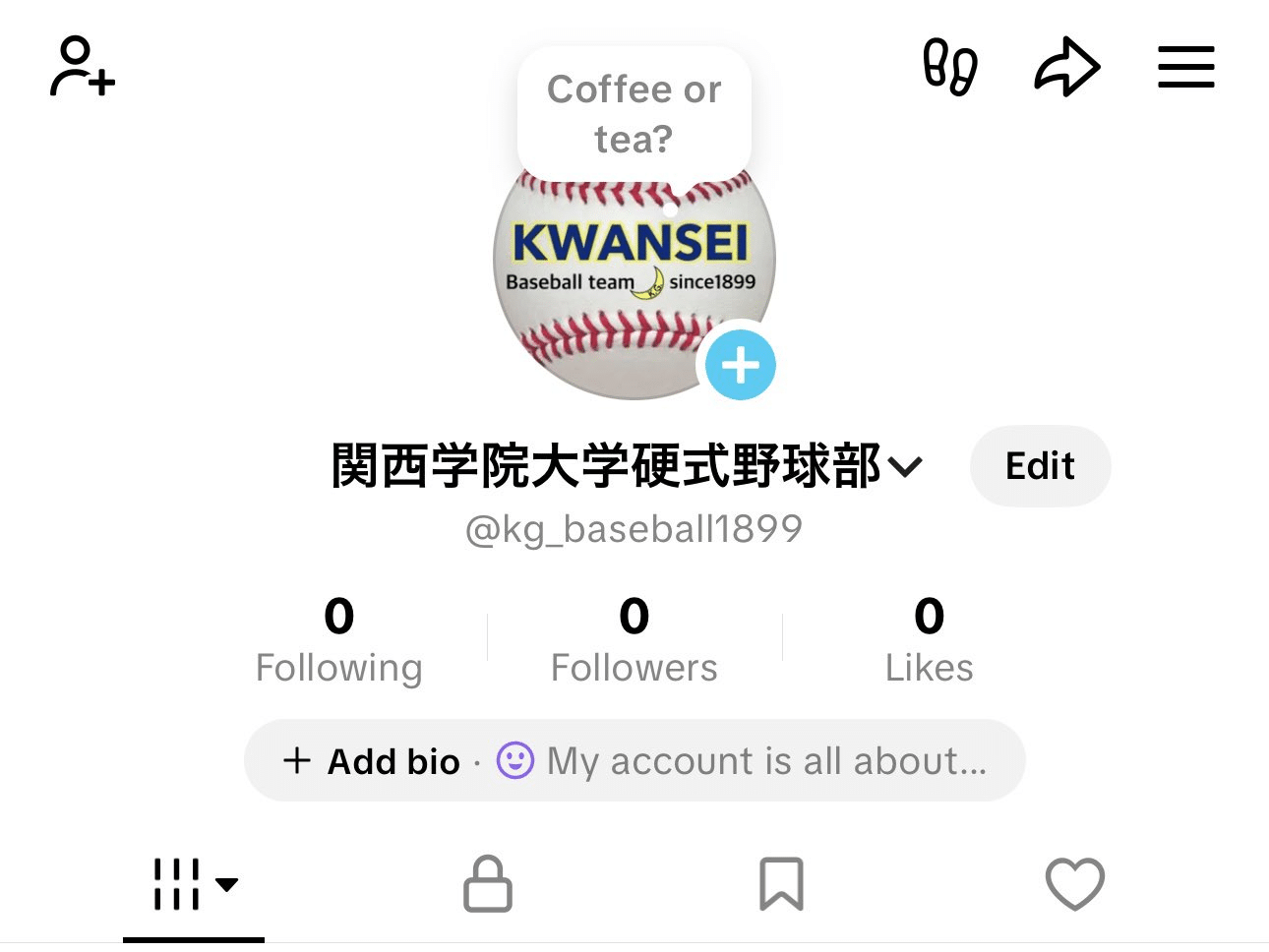This screenshot has width=1269, height=952.
Task: Tap the Coffee or tea? note bubble
Action: 634,114
